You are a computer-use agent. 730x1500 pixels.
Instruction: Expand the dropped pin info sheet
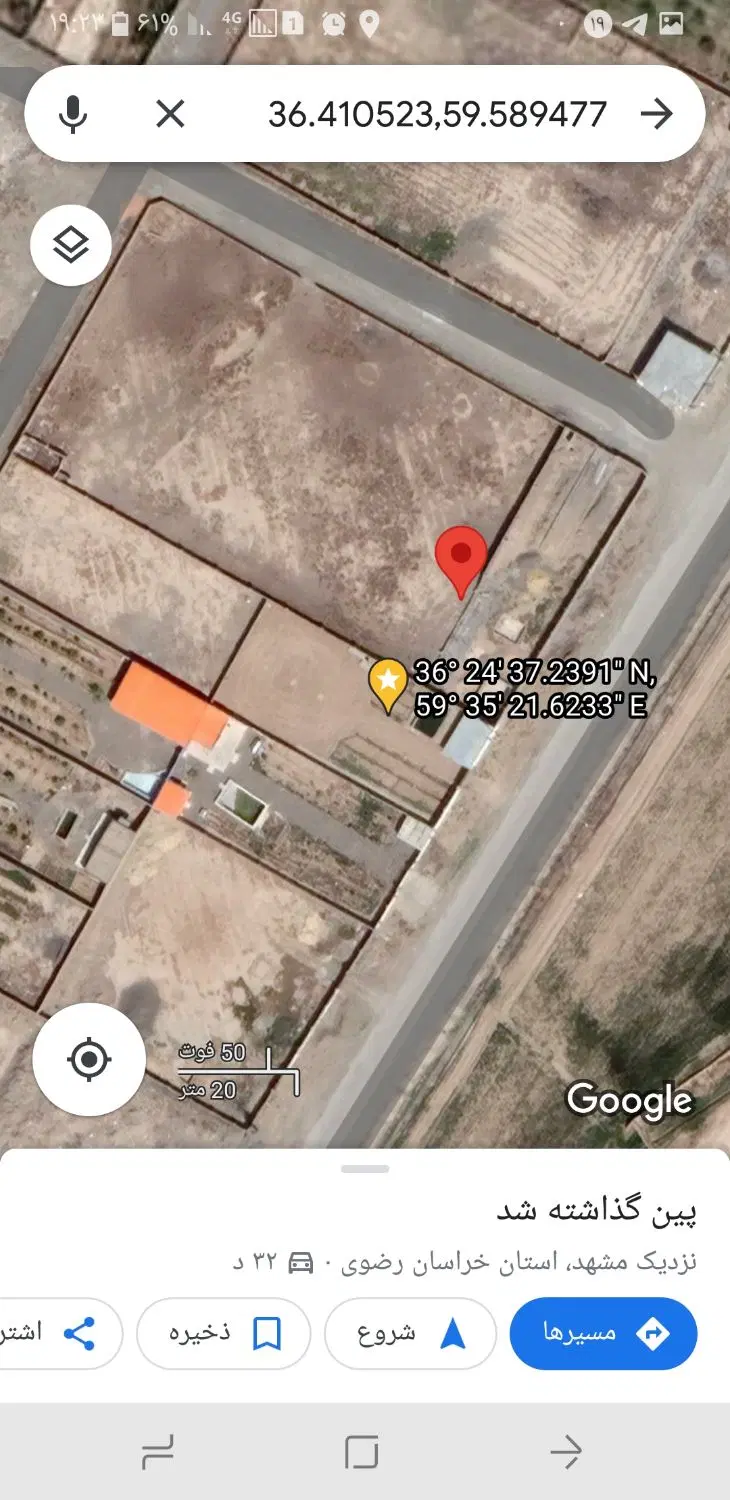[x=365, y=1168]
